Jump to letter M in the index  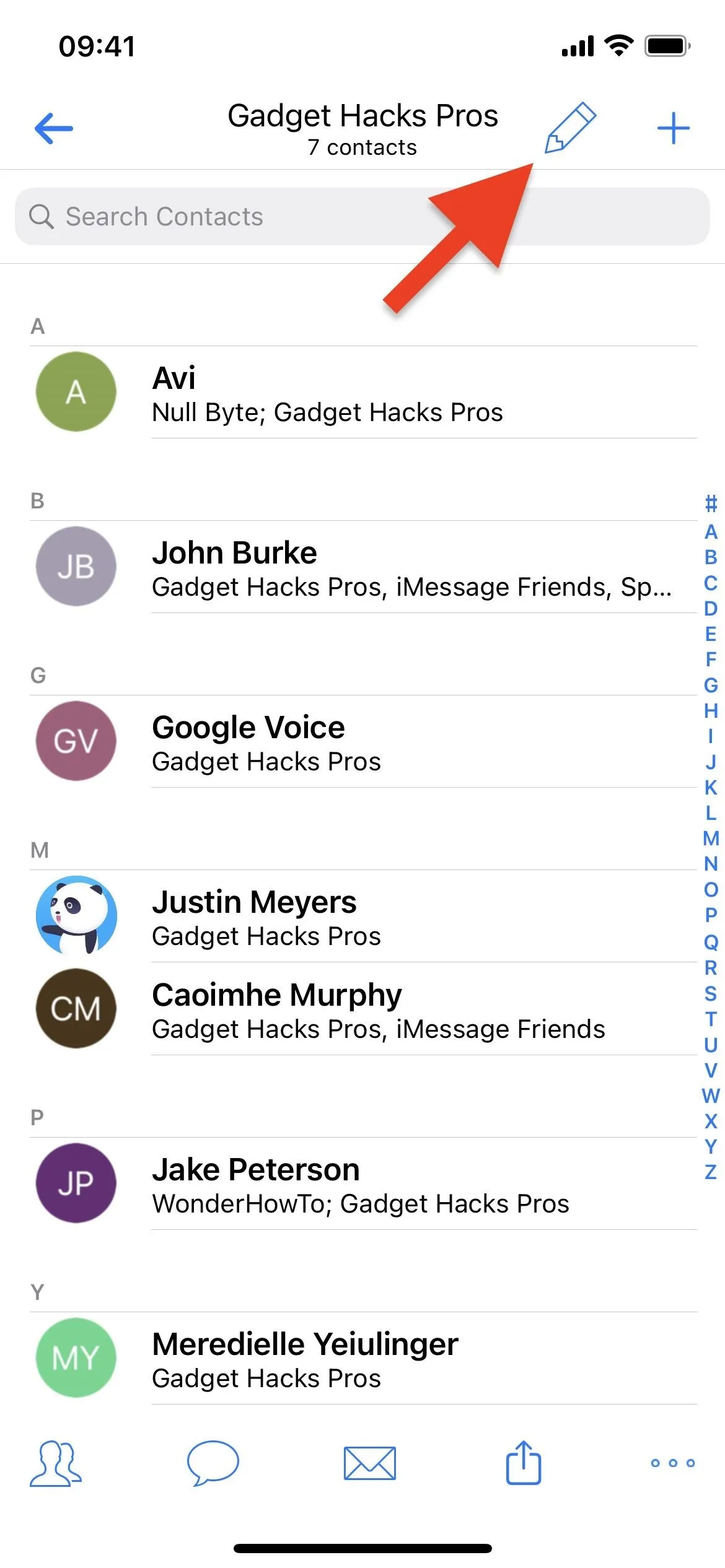711,838
